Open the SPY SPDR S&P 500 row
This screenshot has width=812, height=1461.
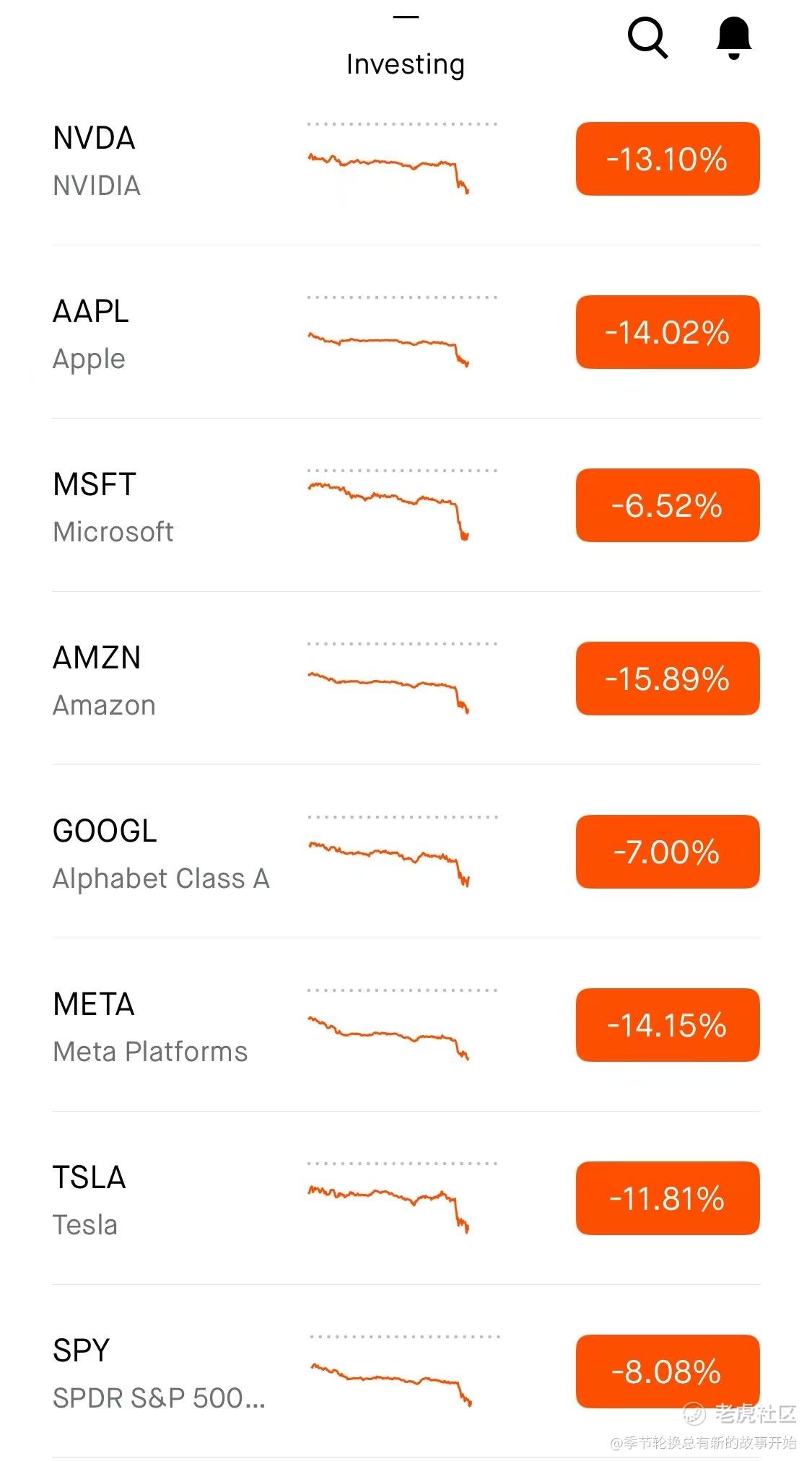tap(406, 1371)
